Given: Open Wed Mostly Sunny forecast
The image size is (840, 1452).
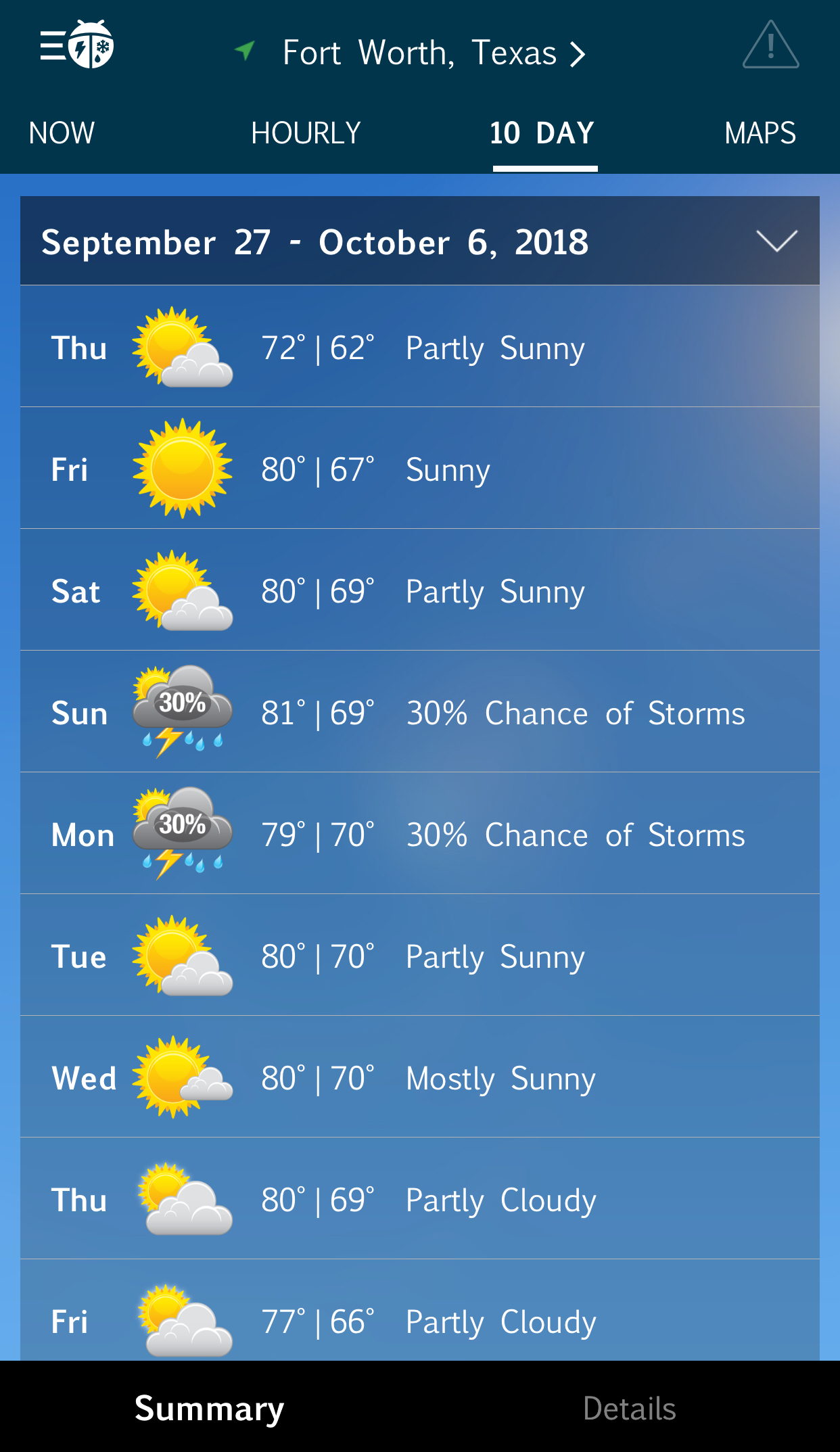Looking at the screenshot, I should pyautogui.click(x=419, y=1077).
